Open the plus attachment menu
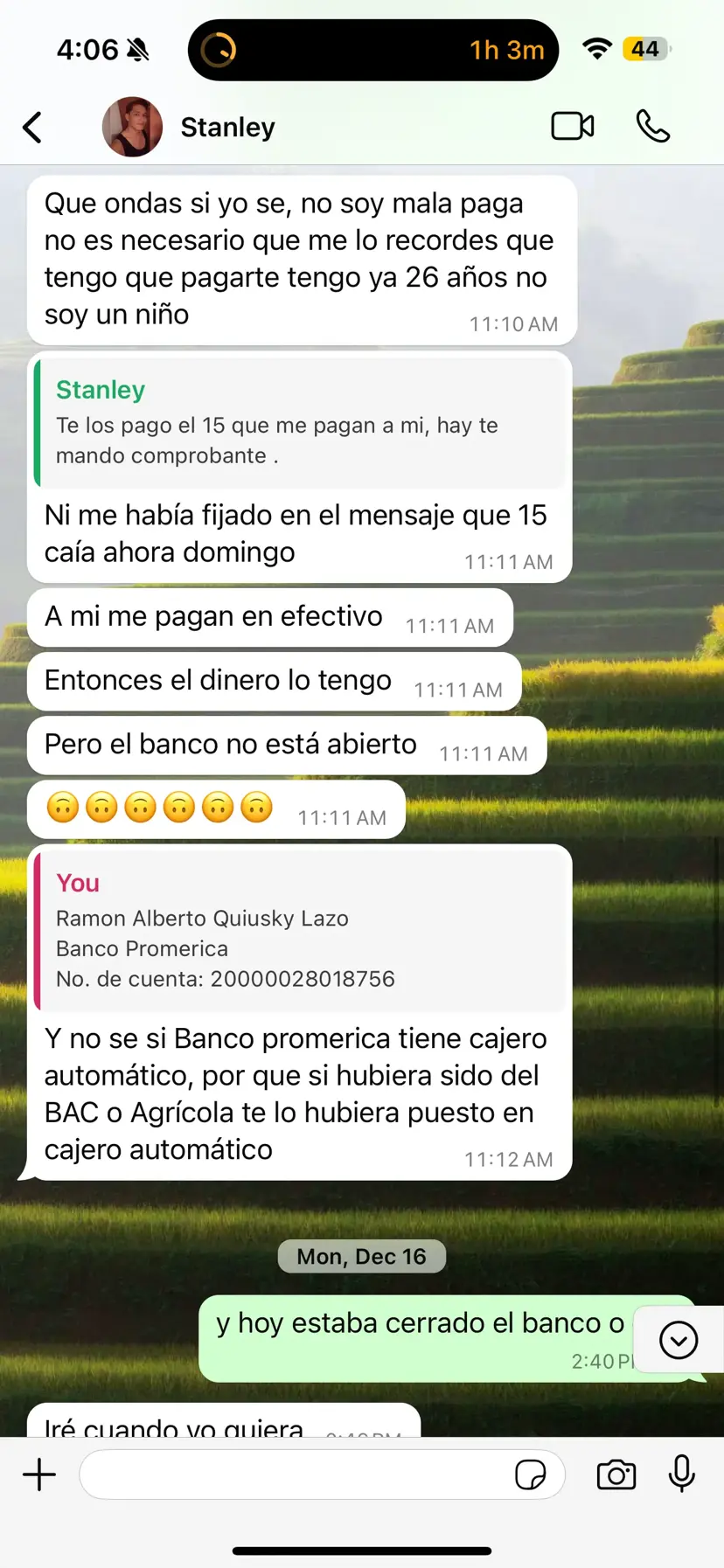724x1568 pixels. [39, 1474]
